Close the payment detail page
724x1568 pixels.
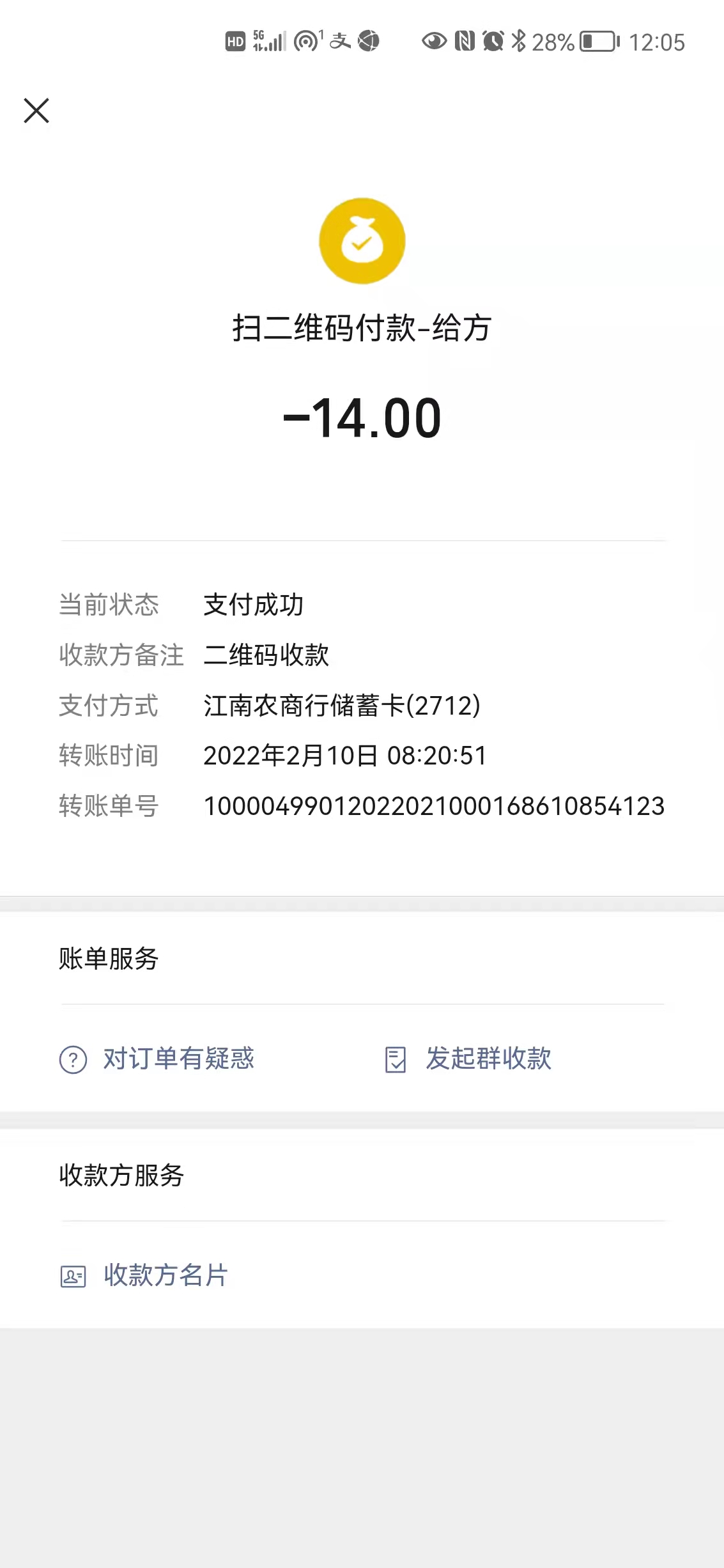[x=36, y=111]
